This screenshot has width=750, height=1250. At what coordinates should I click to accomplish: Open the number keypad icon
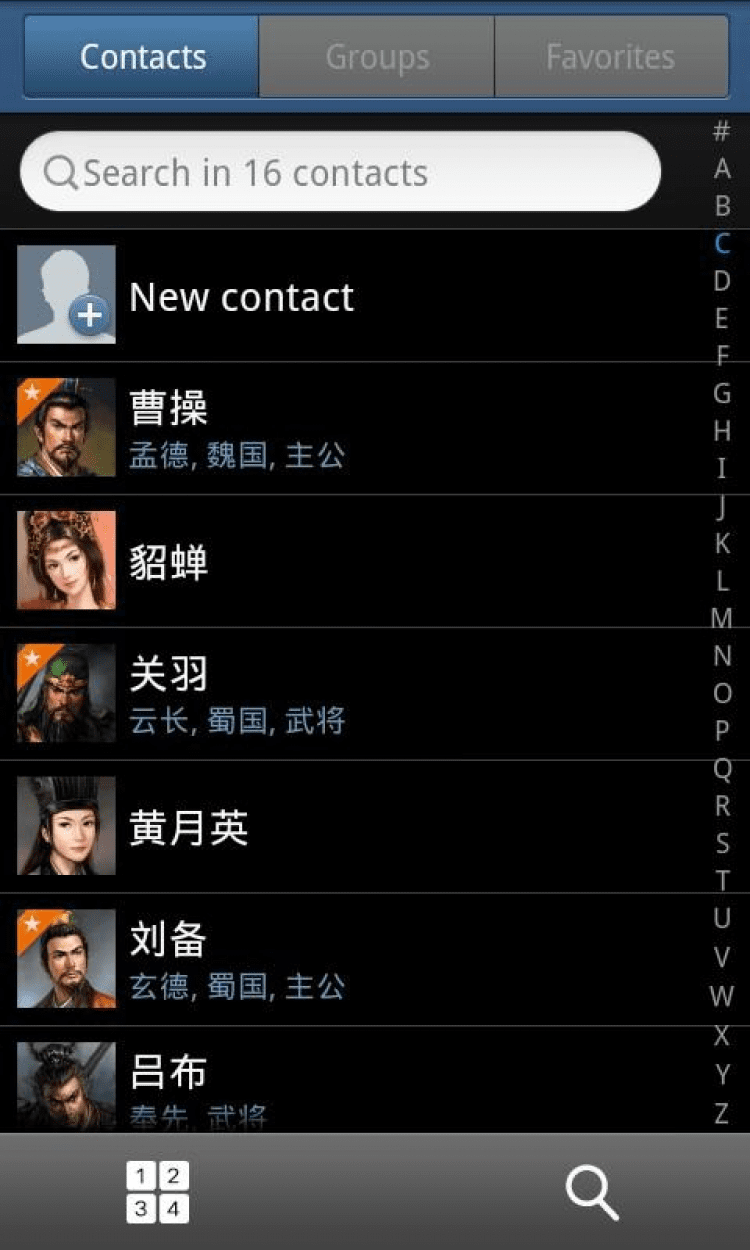[x=158, y=1192]
